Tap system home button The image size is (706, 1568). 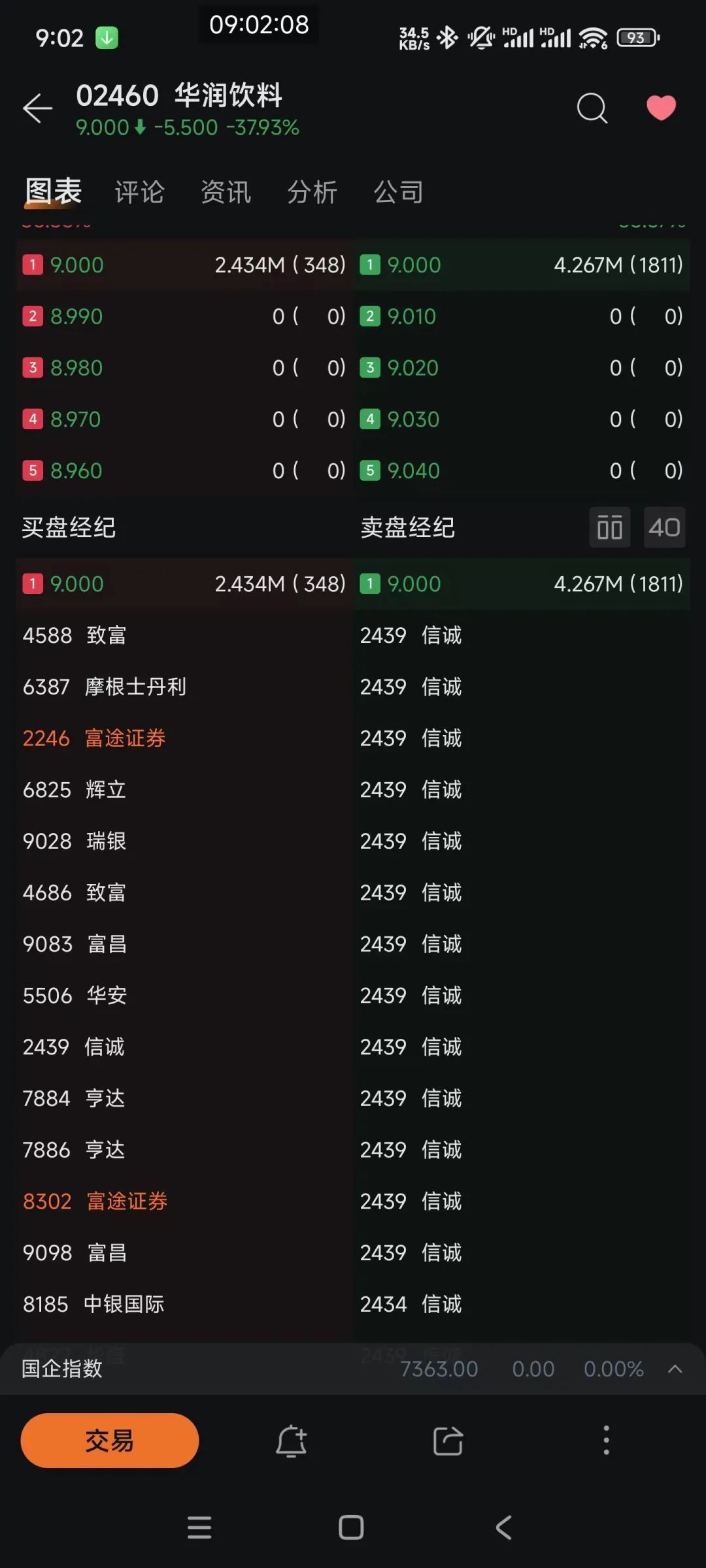[351, 1527]
